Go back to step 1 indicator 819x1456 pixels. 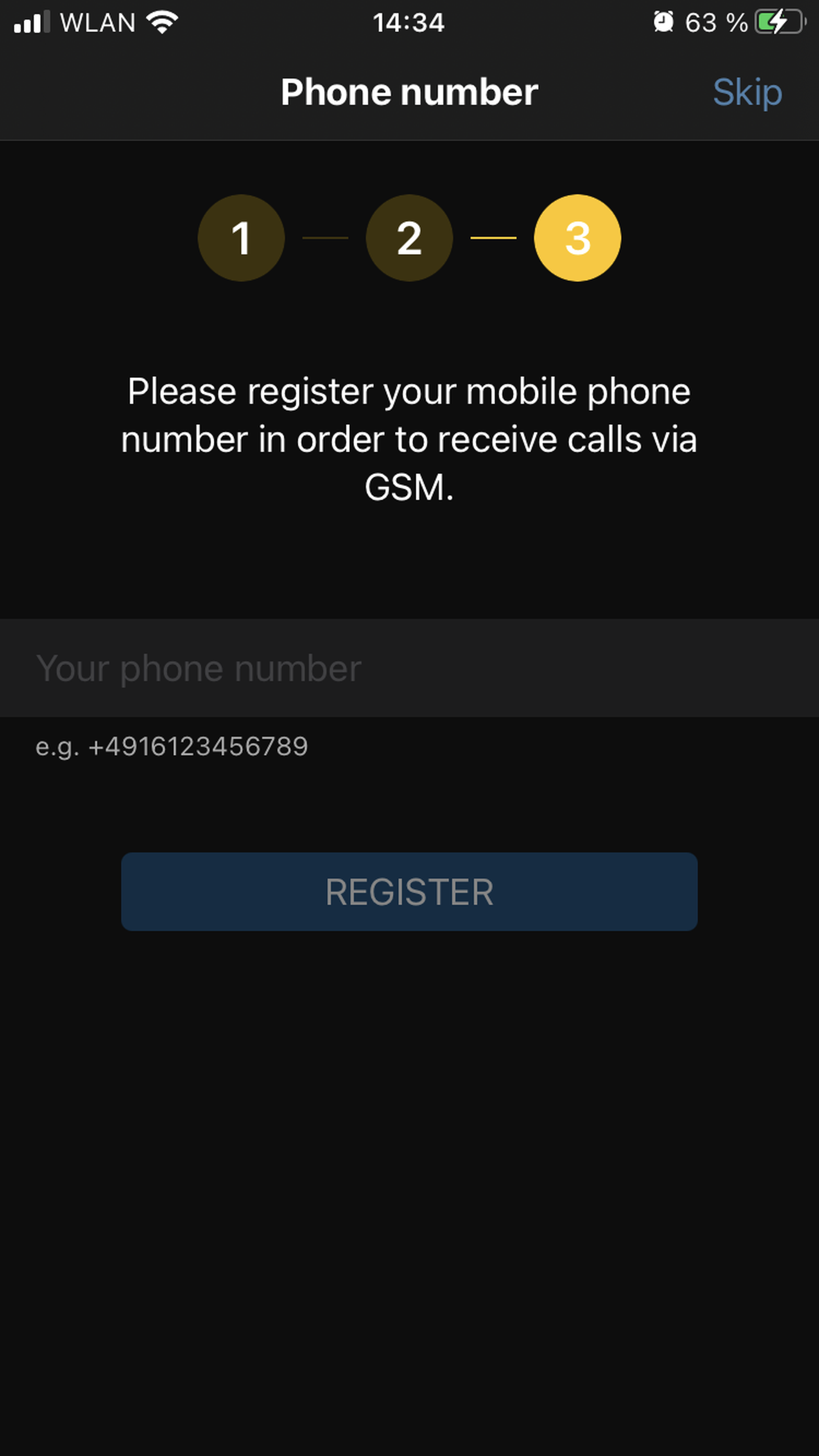[x=241, y=238]
